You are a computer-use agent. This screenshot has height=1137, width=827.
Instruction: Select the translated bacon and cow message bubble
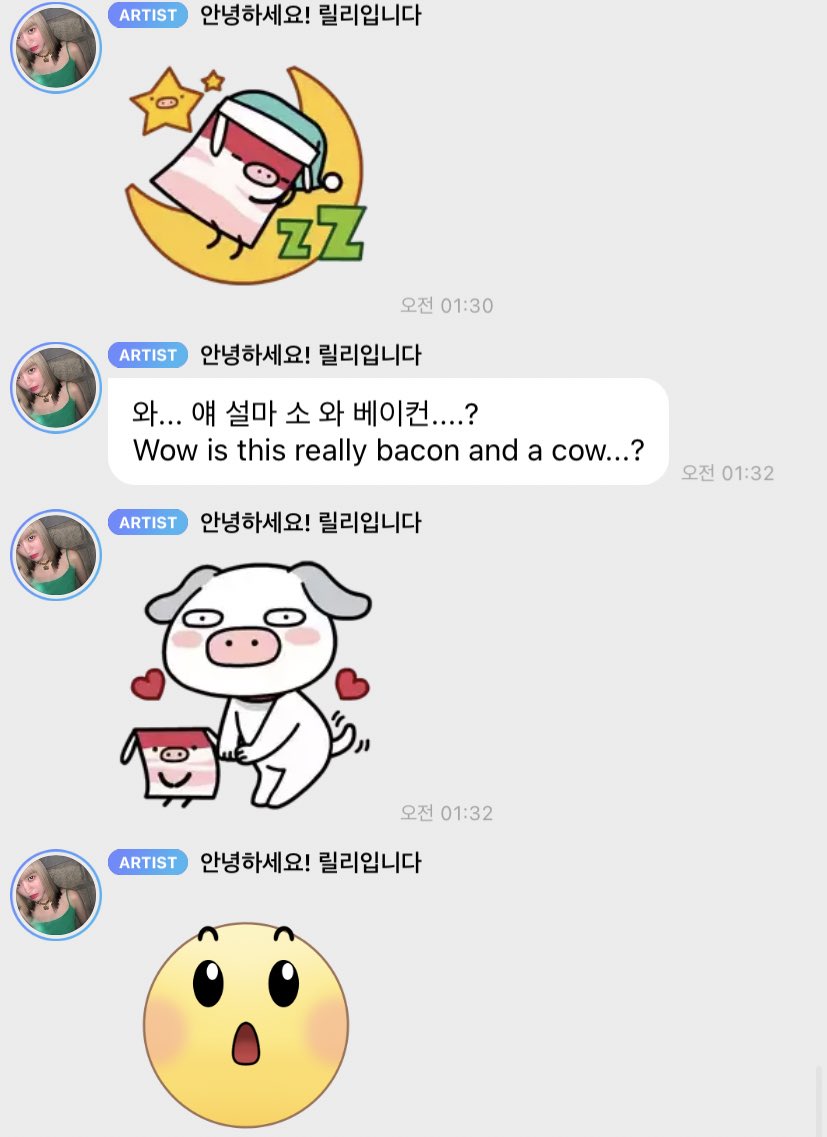click(388, 431)
